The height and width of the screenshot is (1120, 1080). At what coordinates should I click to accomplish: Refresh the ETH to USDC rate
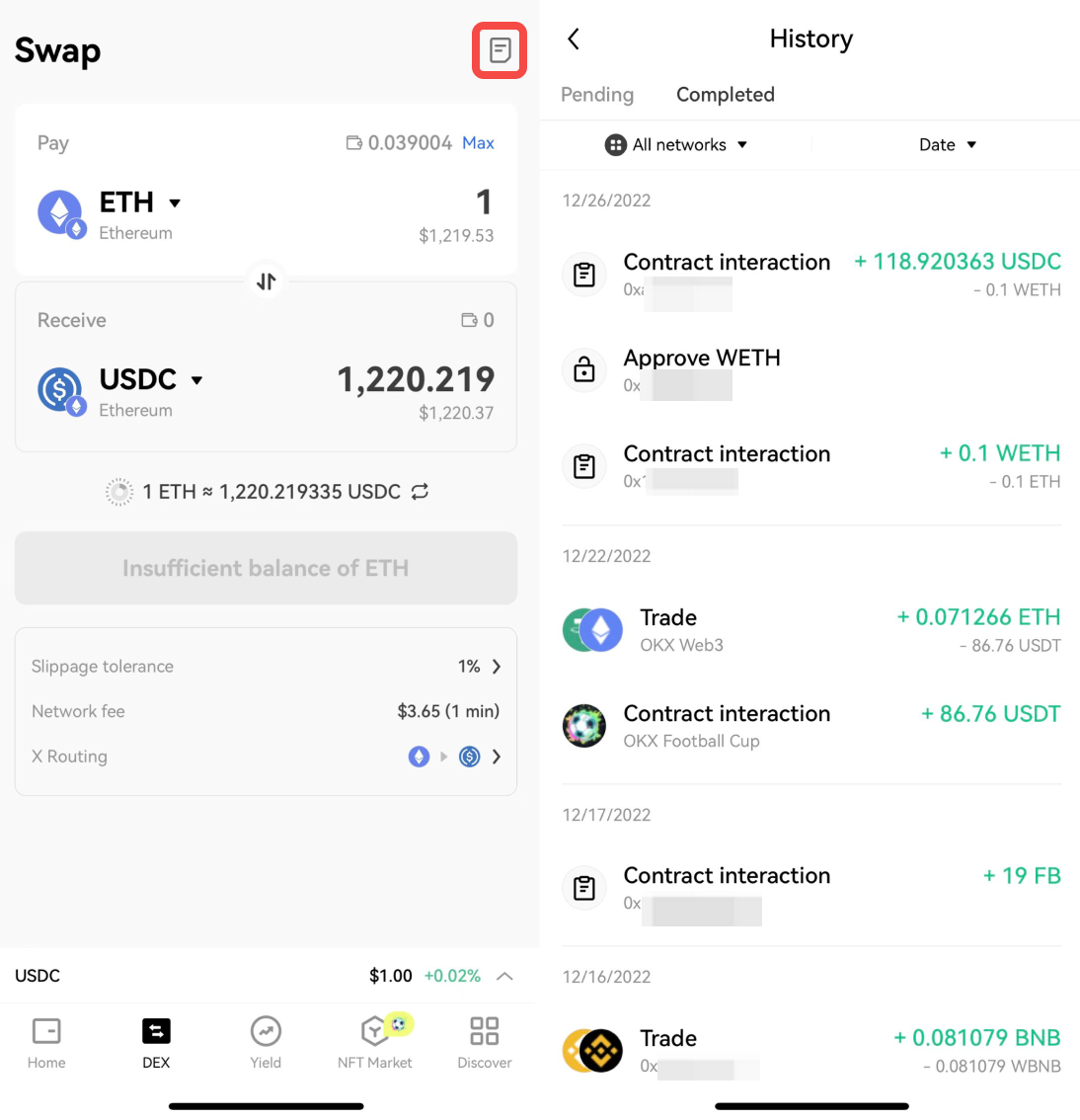[x=420, y=492]
